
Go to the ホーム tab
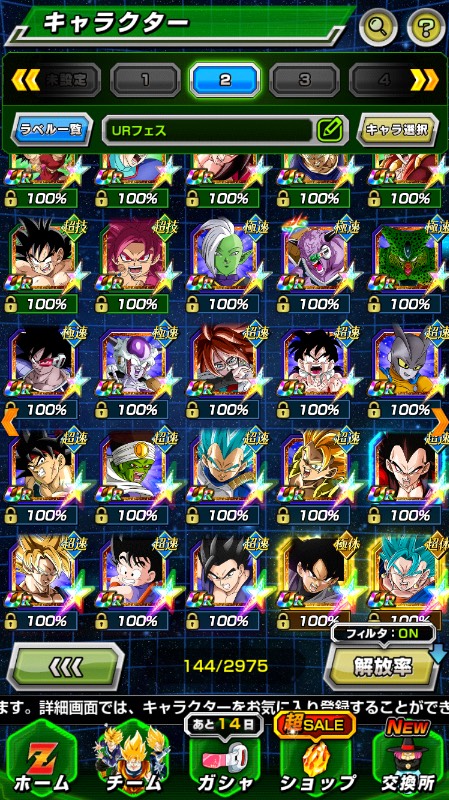tap(41, 759)
